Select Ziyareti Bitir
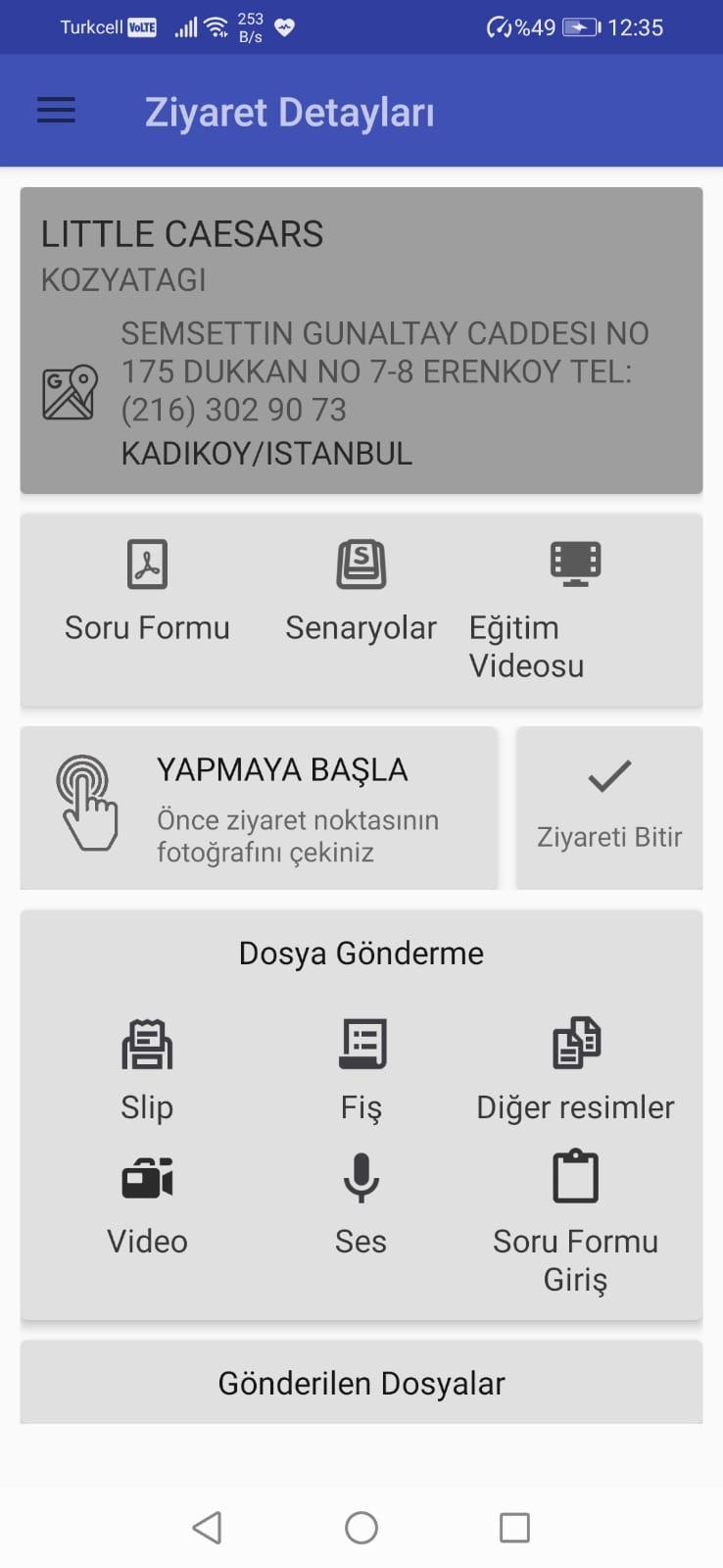Screen dimensions: 723x1568 [x=609, y=808]
